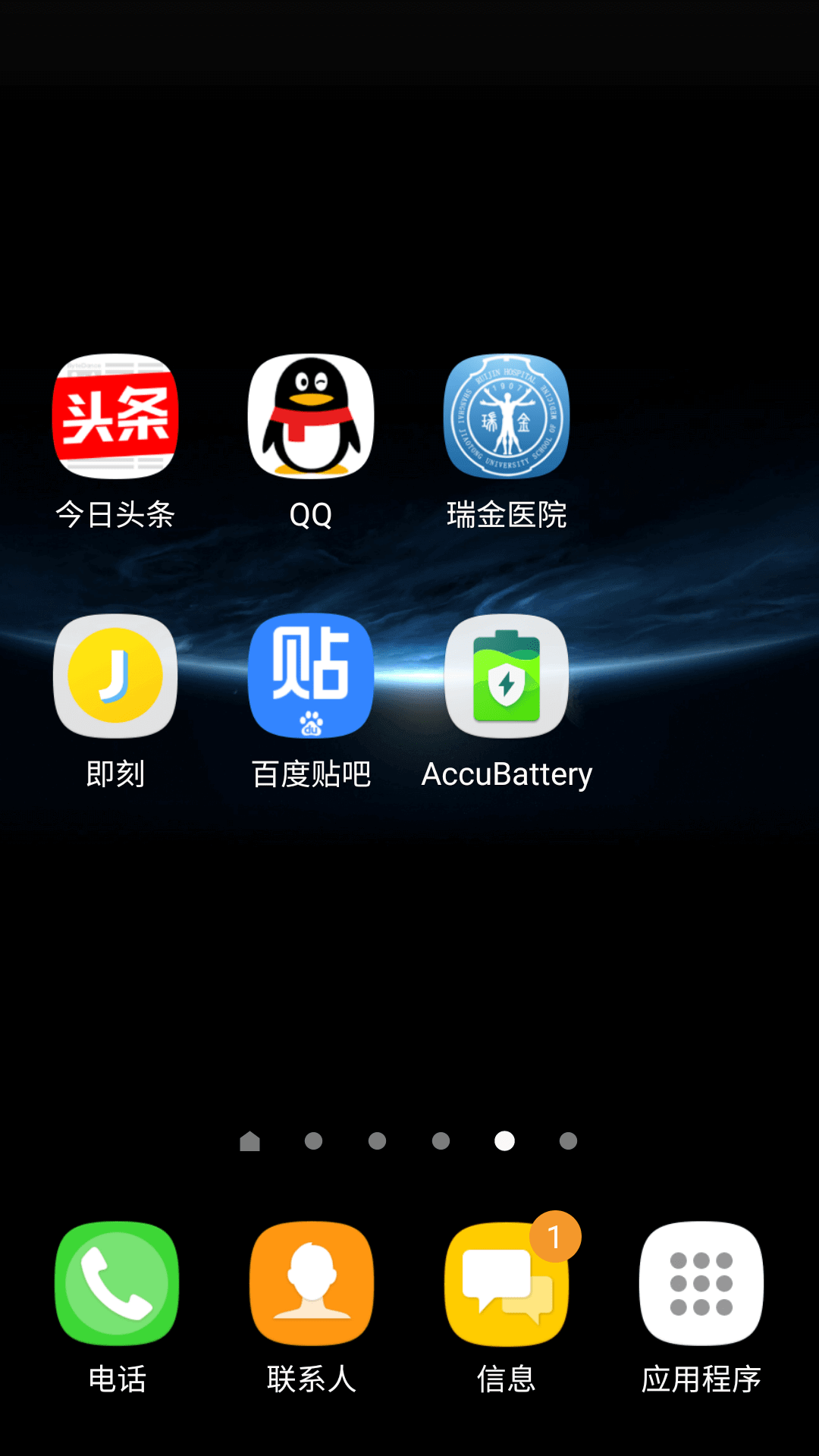Open 联系人 contacts
819x1456 pixels.
(x=312, y=1283)
